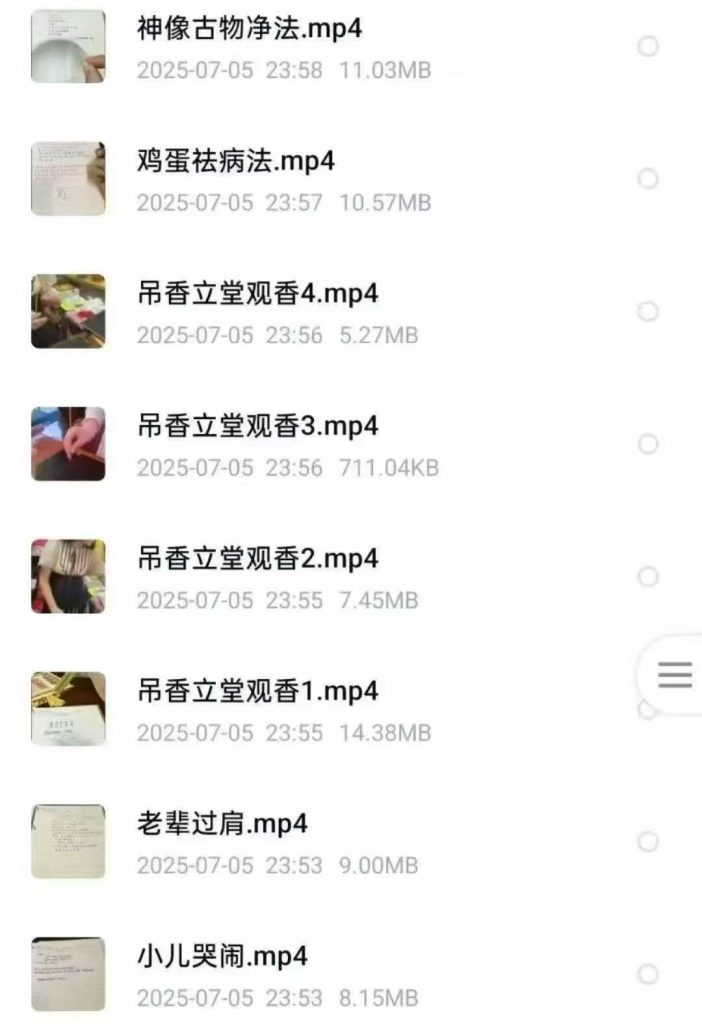This screenshot has width=702, height=1024.
Task: Open the video 吊香立堂观香2.mp4
Action: tap(257, 559)
